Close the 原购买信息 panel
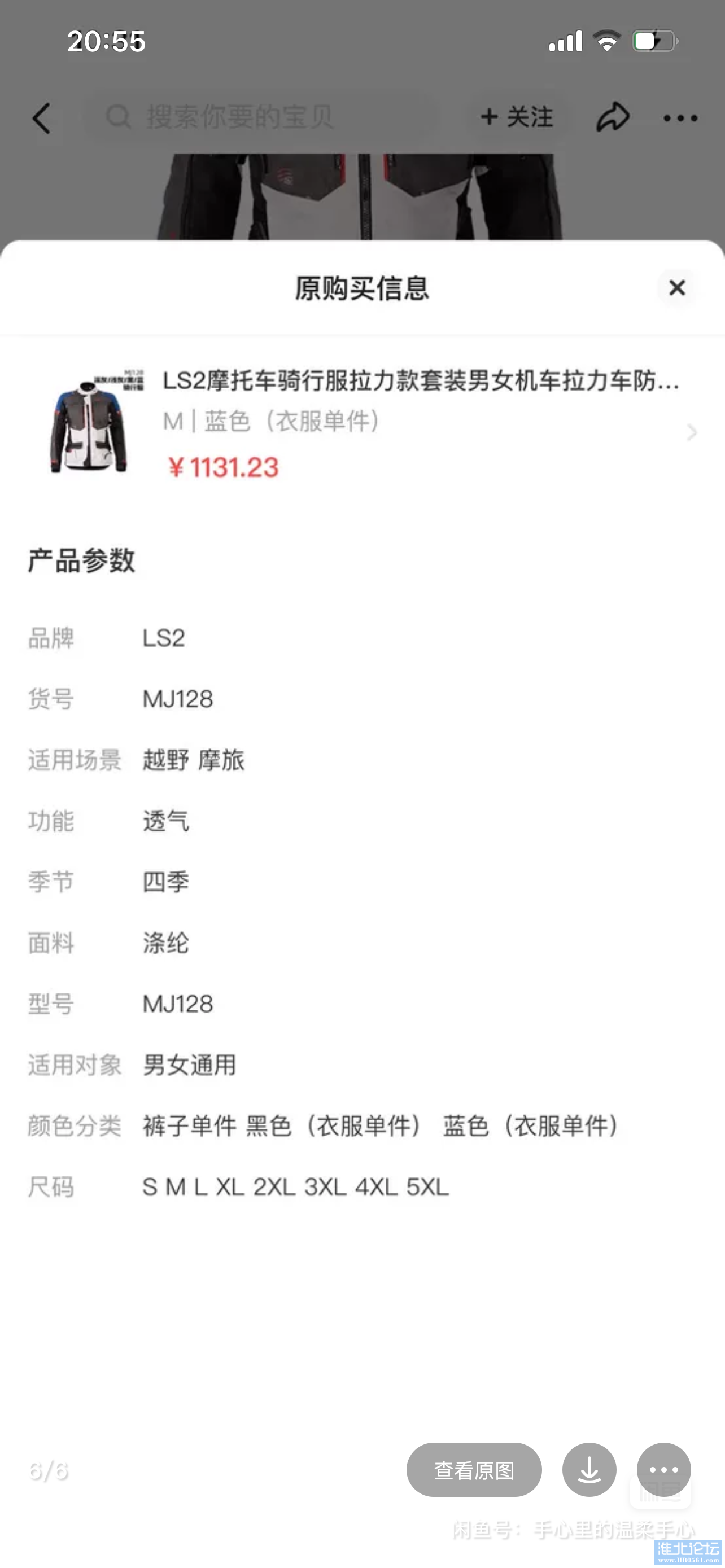The width and height of the screenshot is (725, 1568). click(x=677, y=287)
